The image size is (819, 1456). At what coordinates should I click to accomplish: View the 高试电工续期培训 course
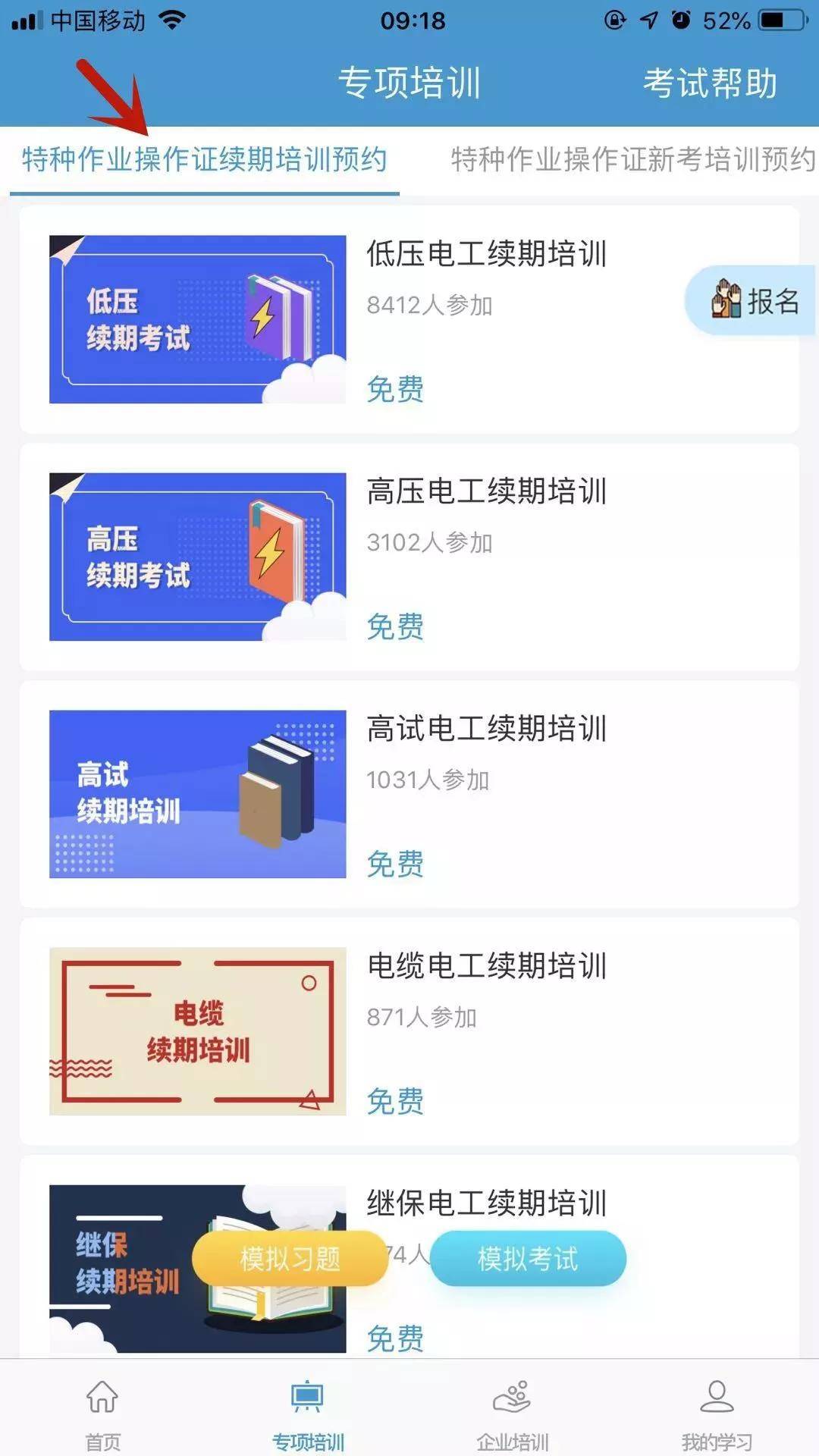coord(409,795)
